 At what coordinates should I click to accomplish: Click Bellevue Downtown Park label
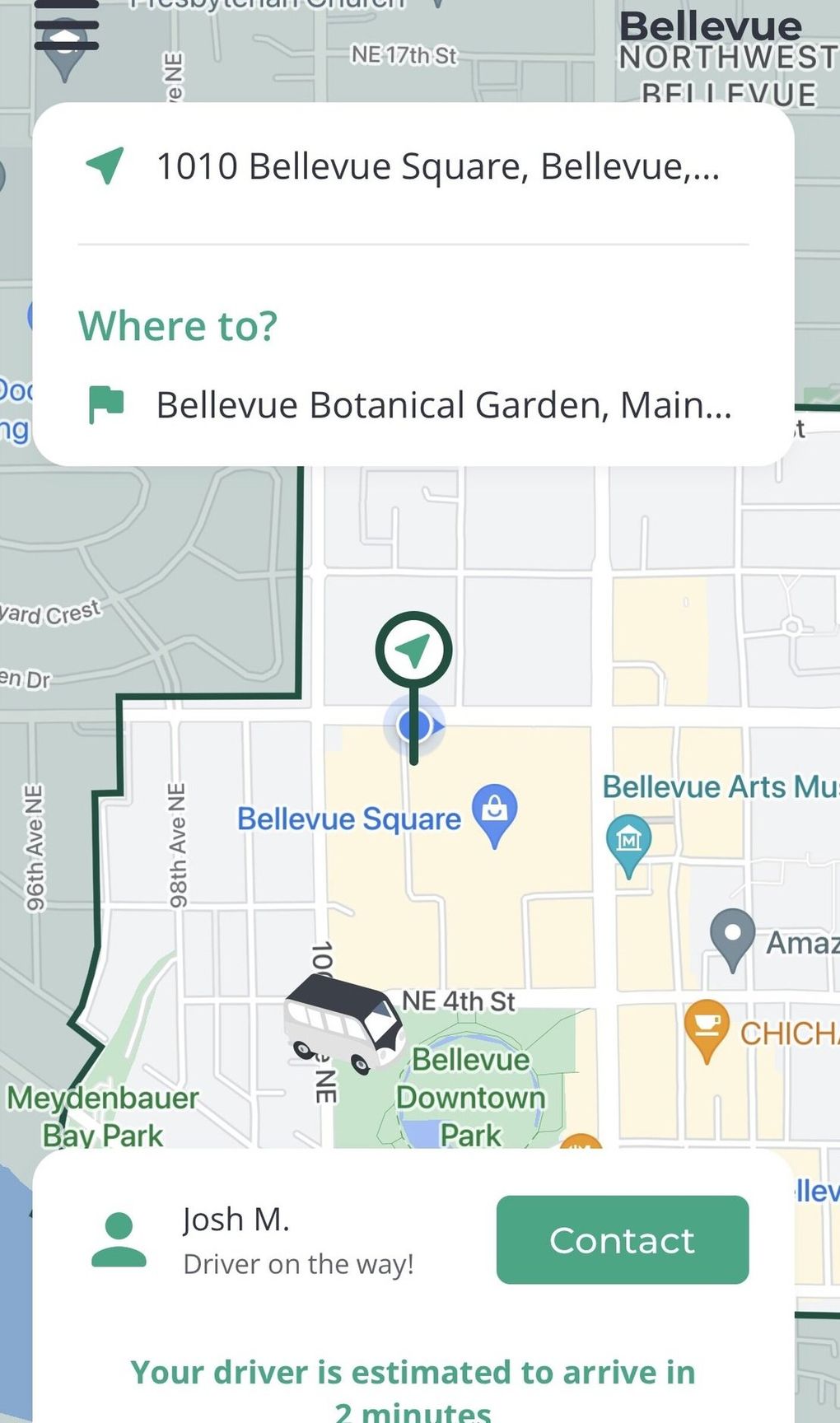470,1099
